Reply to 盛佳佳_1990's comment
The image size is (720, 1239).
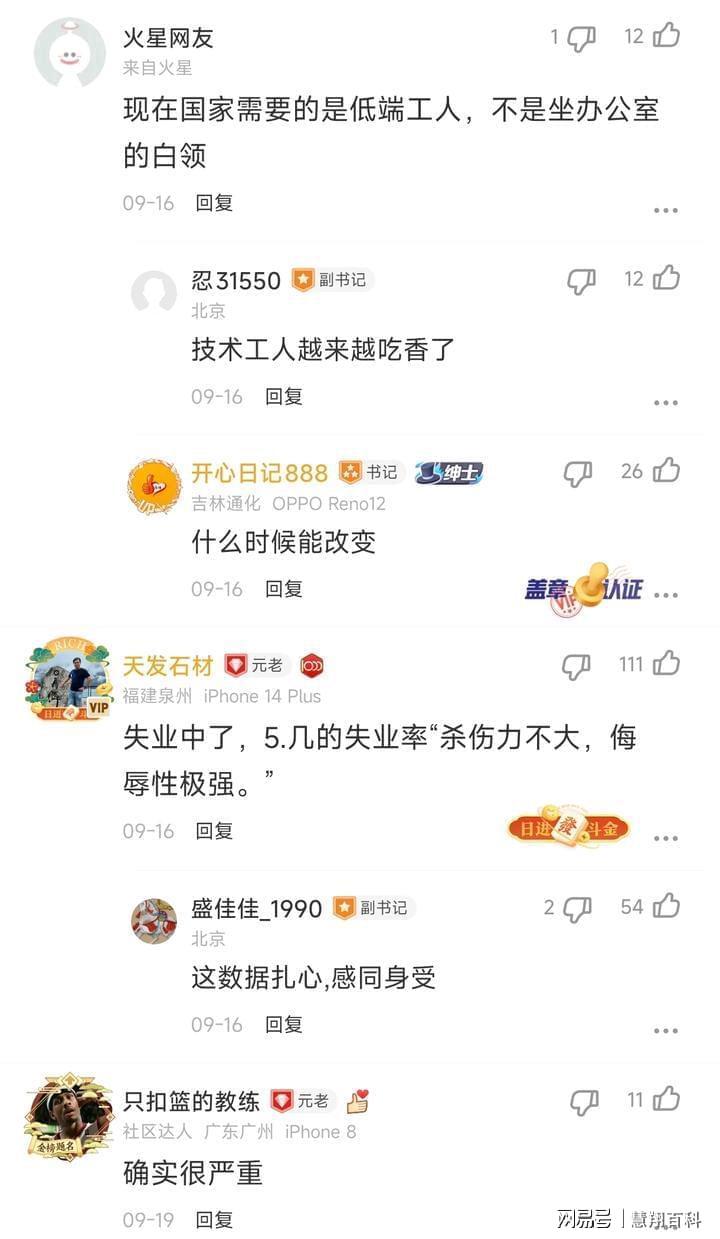[x=283, y=1024]
